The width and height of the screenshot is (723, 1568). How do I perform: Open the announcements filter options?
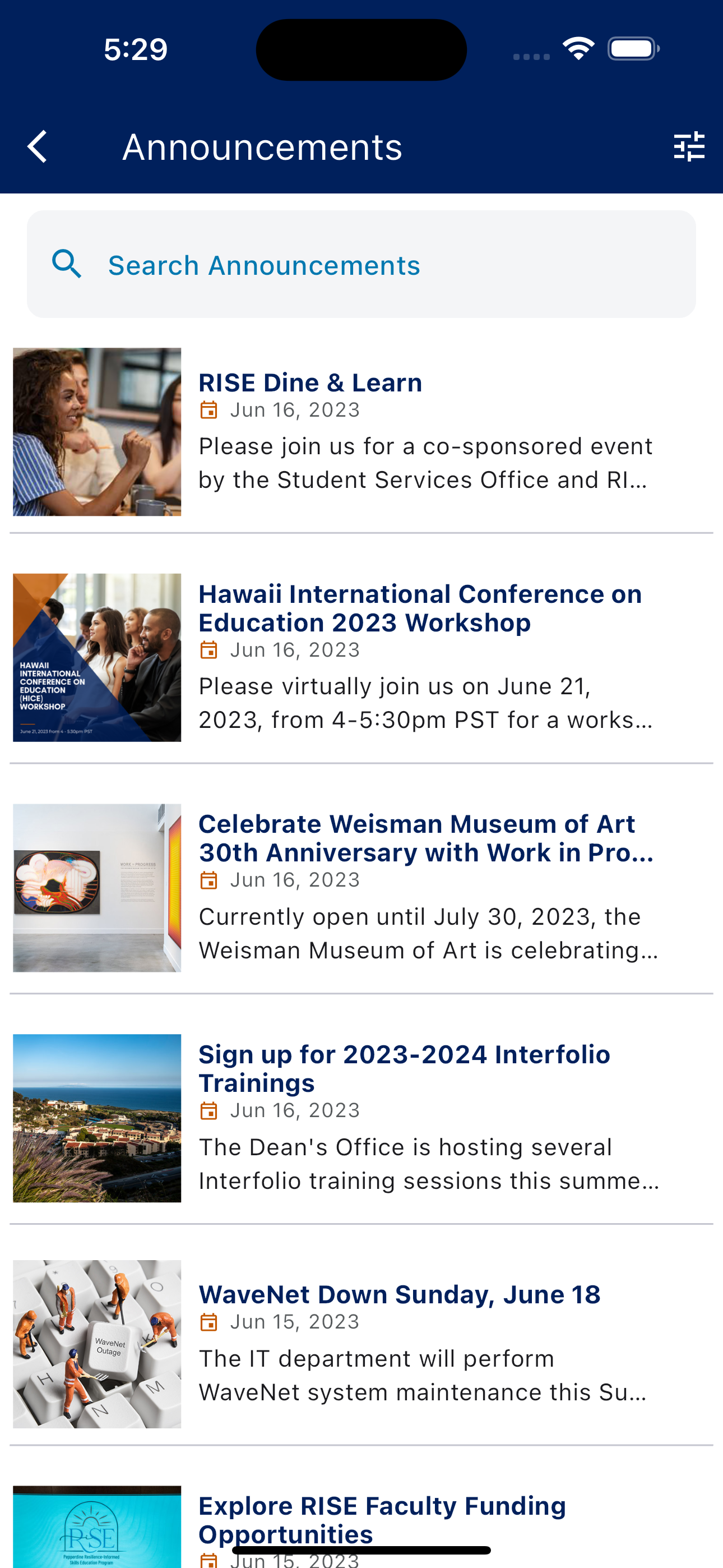(x=688, y=147)
